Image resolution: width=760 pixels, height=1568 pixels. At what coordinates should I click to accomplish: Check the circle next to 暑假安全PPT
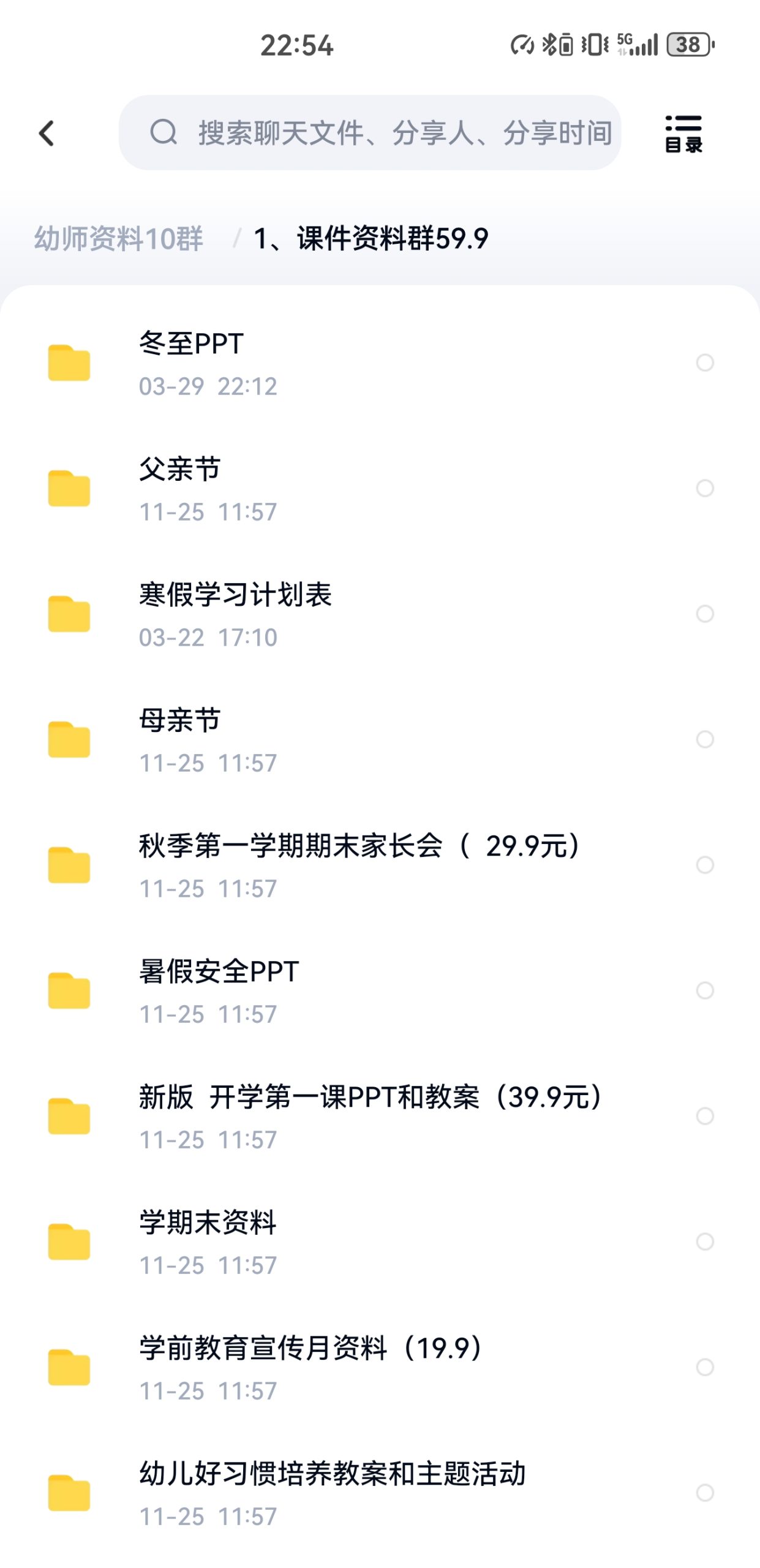[x=705, y=990]
